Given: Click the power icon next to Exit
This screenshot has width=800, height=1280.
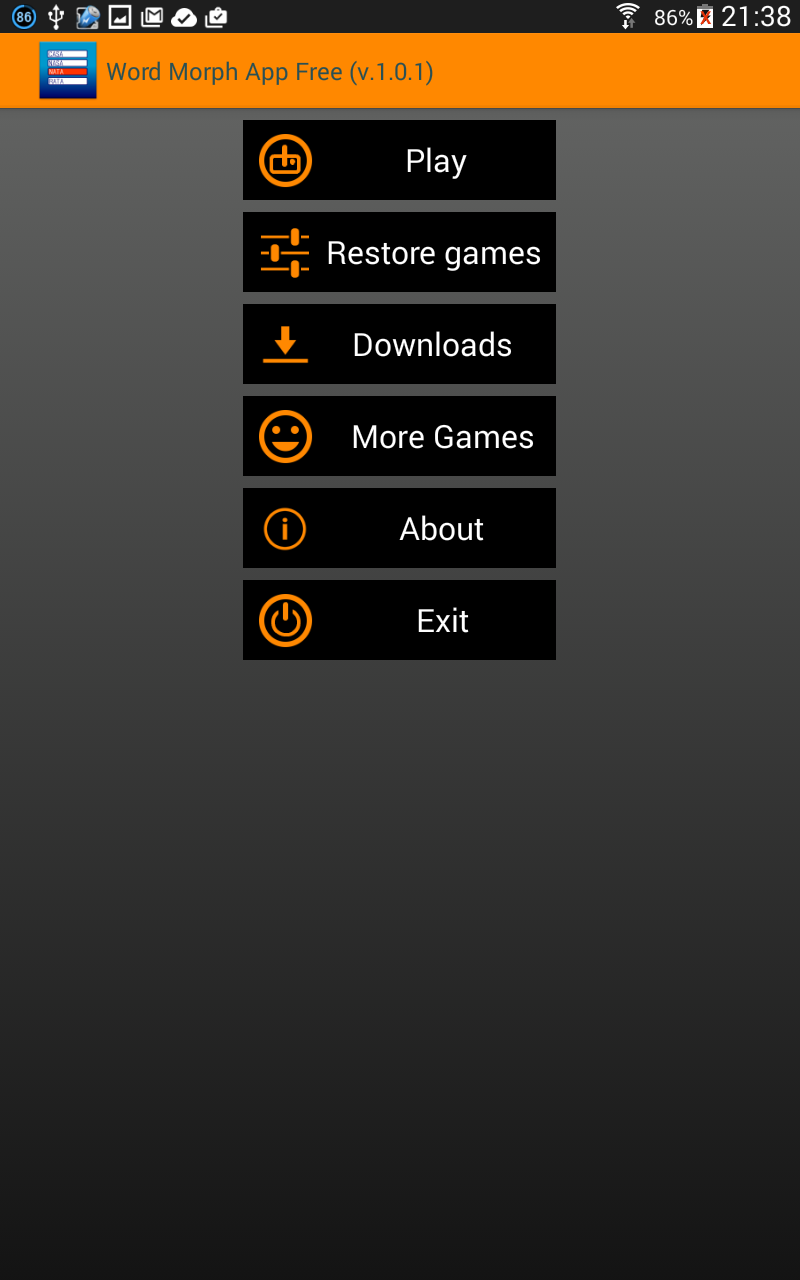Looking at the screenshot, I should coord(285,620).
